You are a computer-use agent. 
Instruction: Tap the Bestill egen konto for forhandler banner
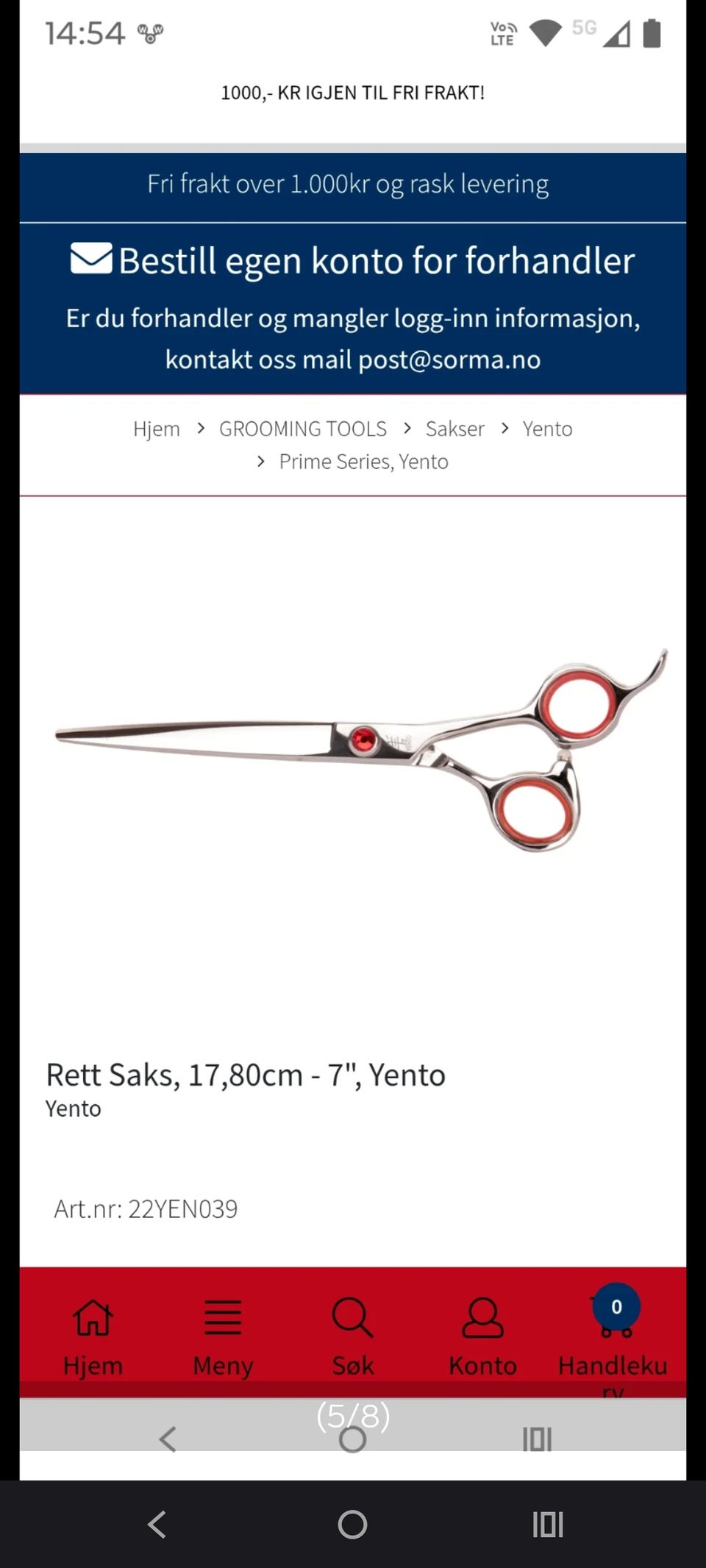pyautogui.click(x=353, y=261)
